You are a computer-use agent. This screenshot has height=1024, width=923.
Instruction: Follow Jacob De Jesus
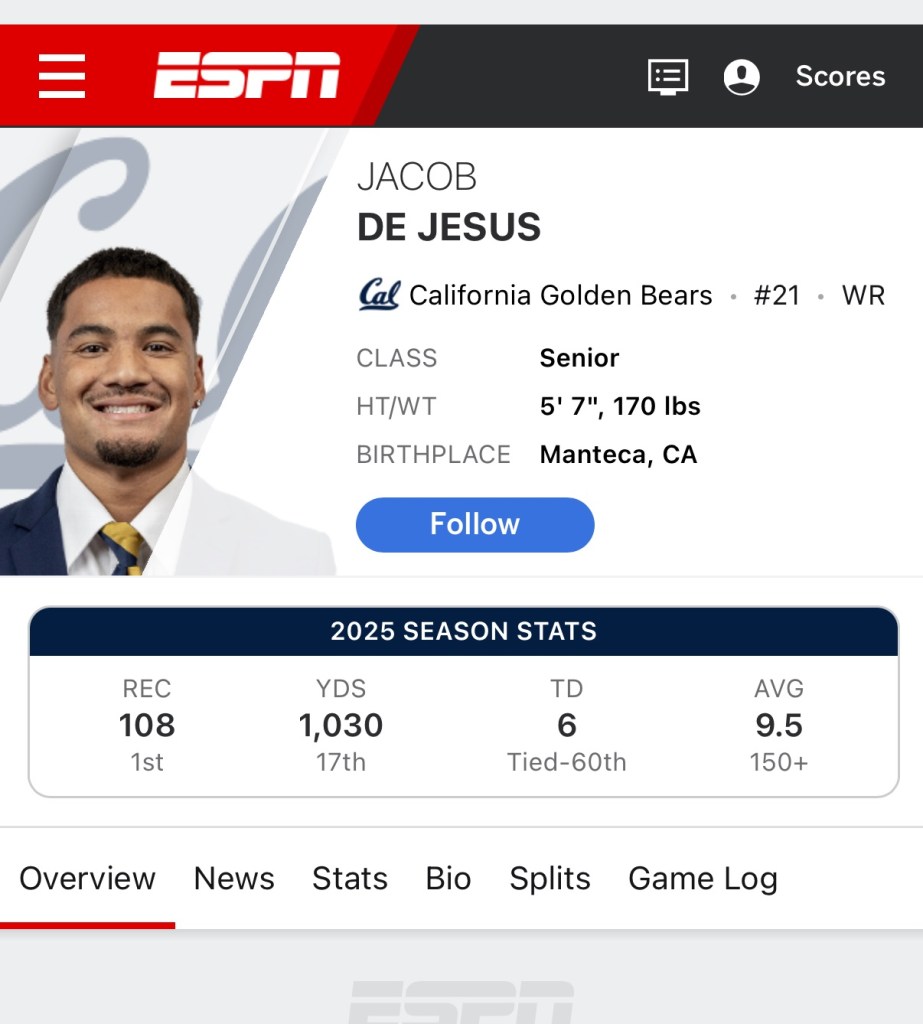coord(475,524)
